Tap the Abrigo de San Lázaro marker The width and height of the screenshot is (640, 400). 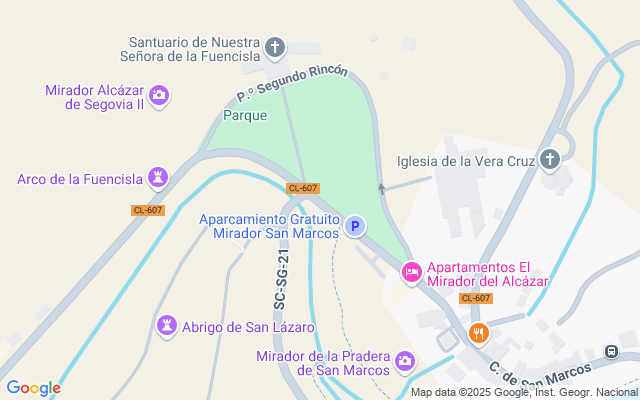tap(167, 326)
